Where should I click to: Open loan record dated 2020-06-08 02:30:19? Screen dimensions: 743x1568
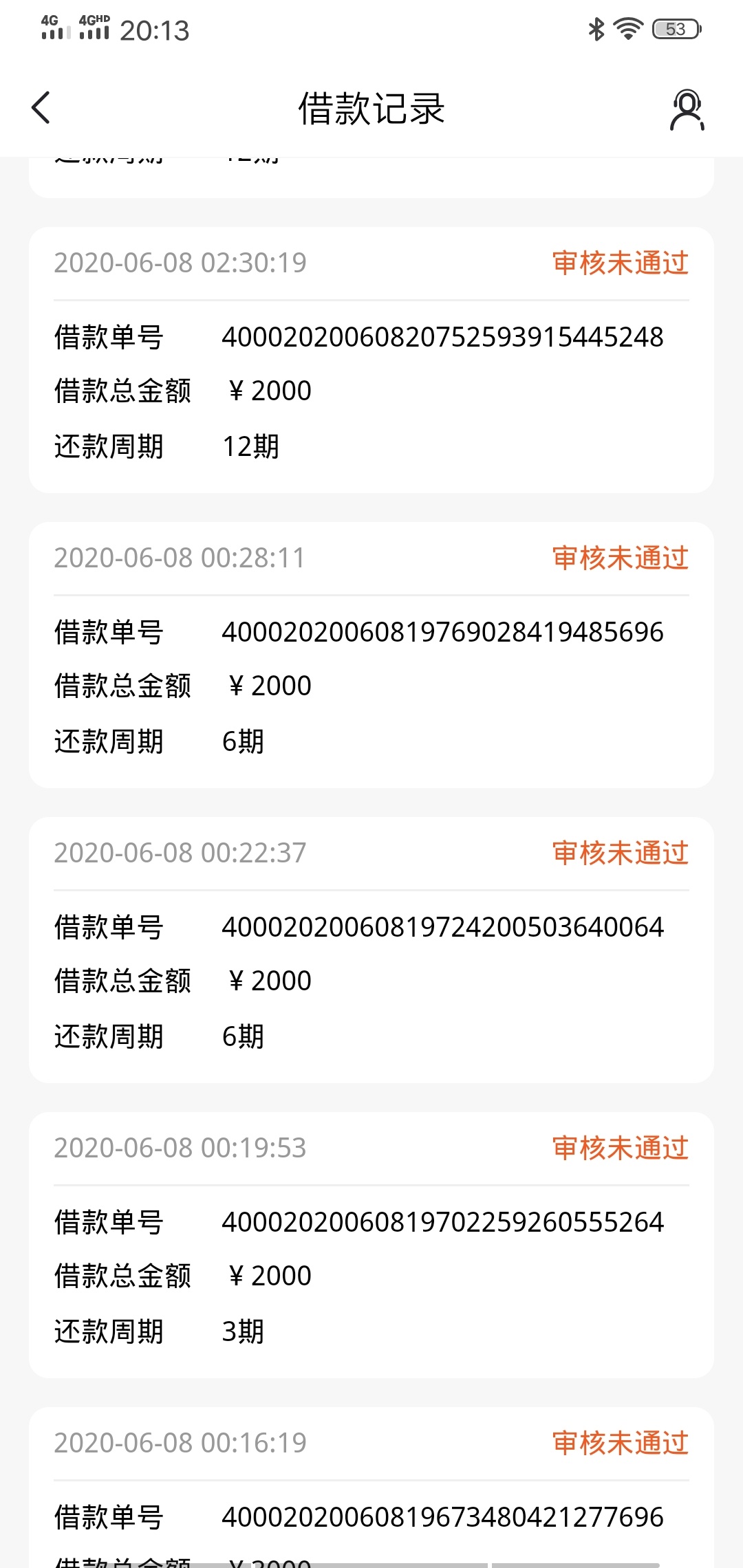(x=371, y=360)
